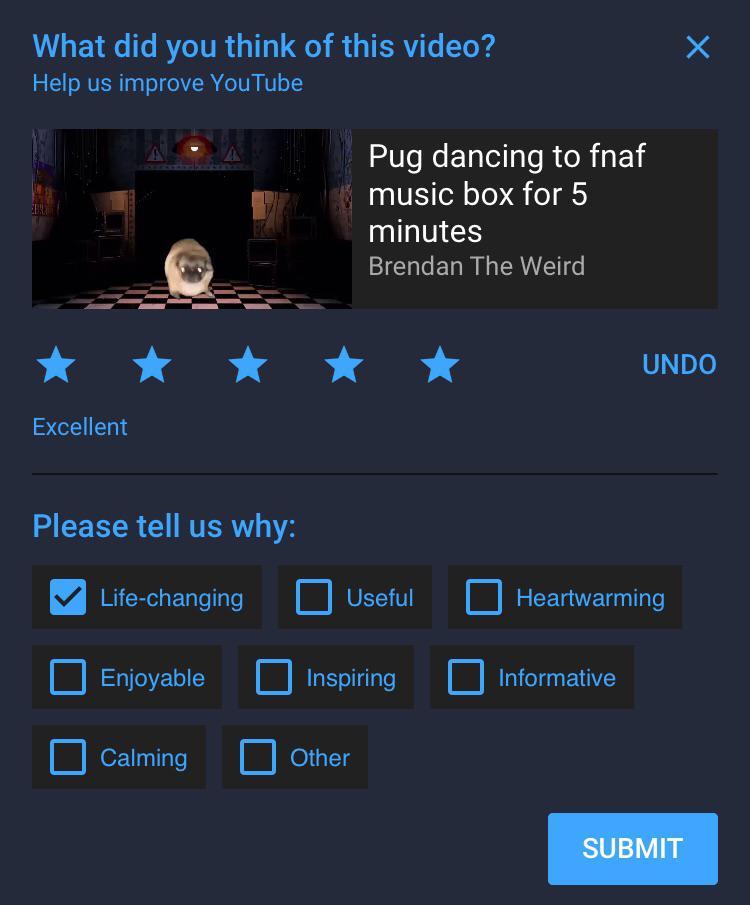Set the rating to four stars
Viewport: 750px width, 905px height.
click(x=344, y=365)
